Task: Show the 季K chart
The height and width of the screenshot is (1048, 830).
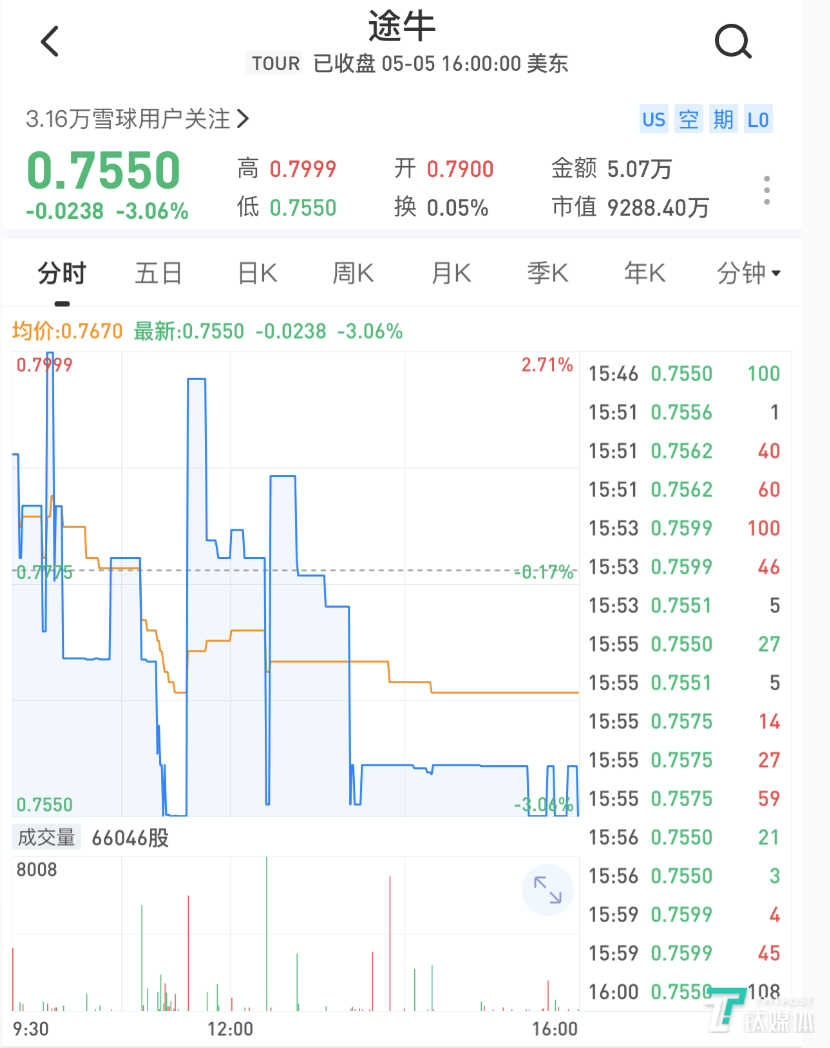Action: 547,273
